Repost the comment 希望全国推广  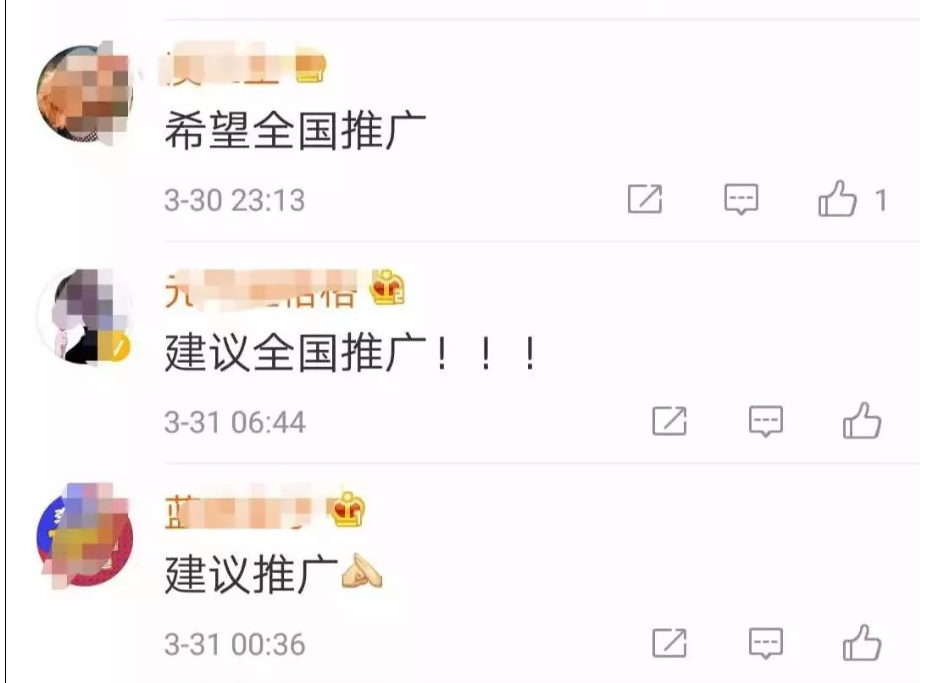645,200
